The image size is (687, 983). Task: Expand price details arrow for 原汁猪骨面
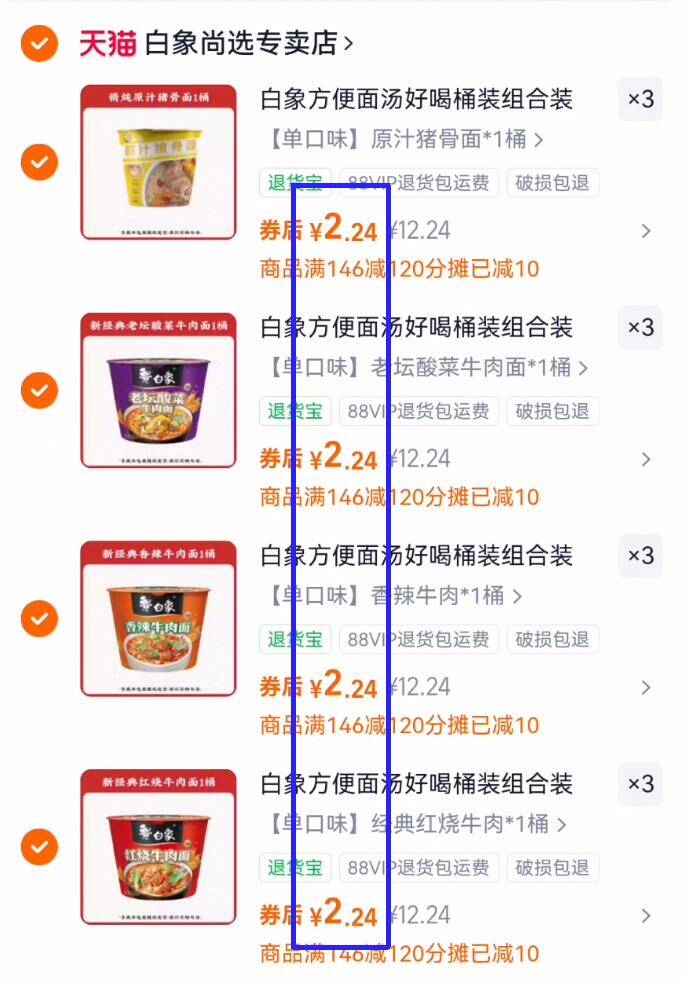[646, 231]
